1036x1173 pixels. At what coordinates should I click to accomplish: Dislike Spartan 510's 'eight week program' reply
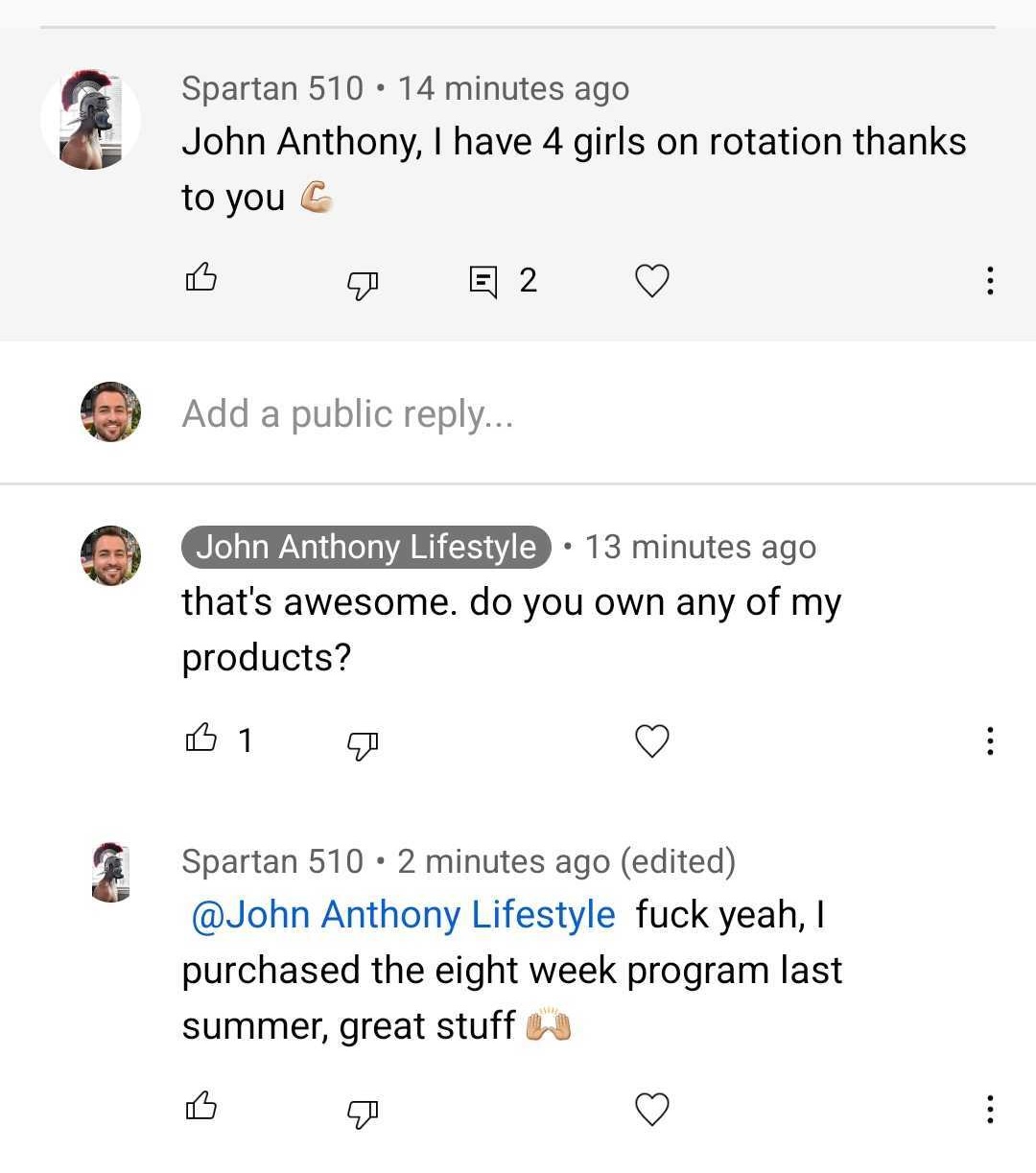362,1112
